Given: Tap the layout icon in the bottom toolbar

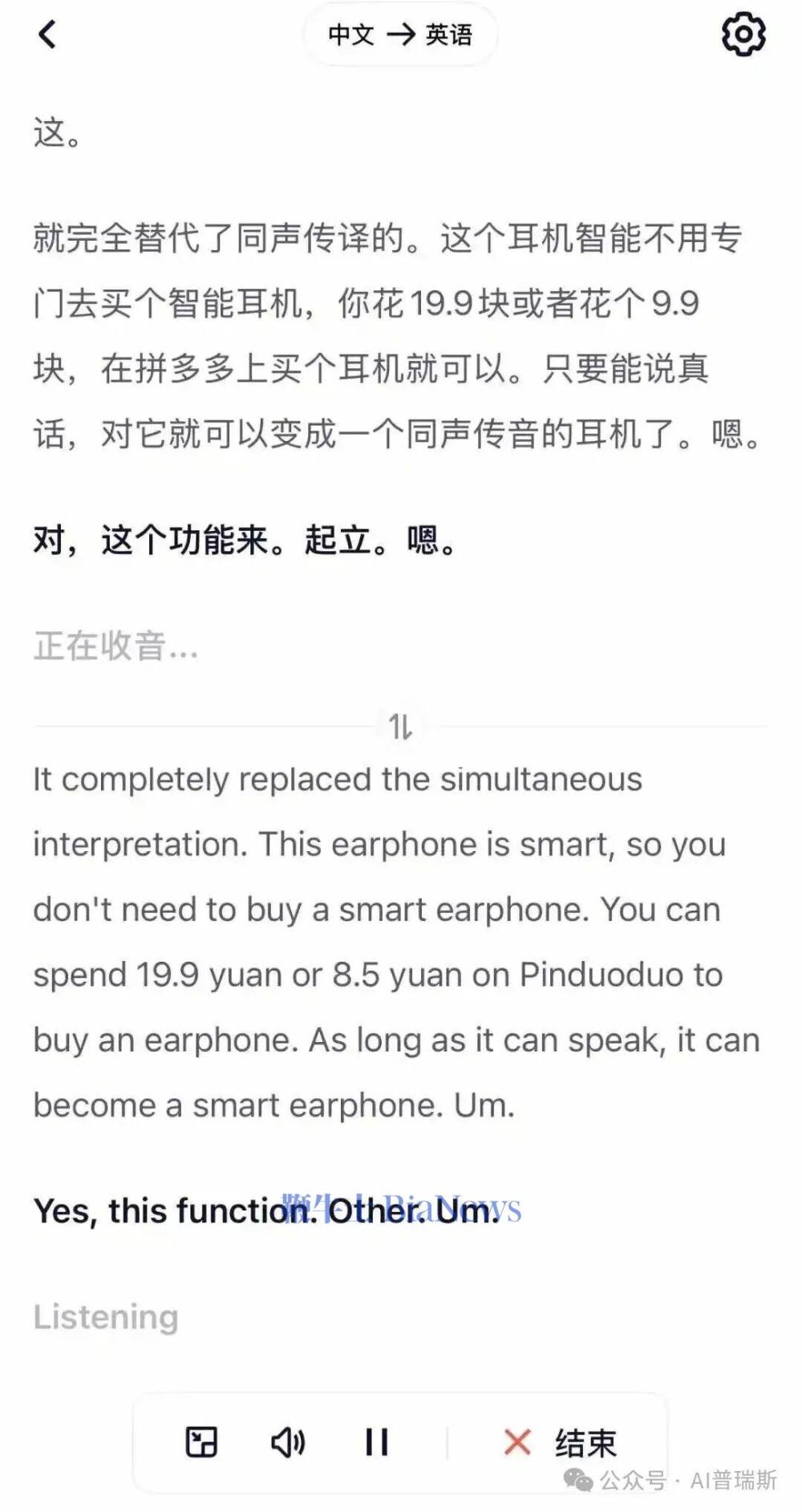Looking at the screenshot, I should pos(201,1441).
